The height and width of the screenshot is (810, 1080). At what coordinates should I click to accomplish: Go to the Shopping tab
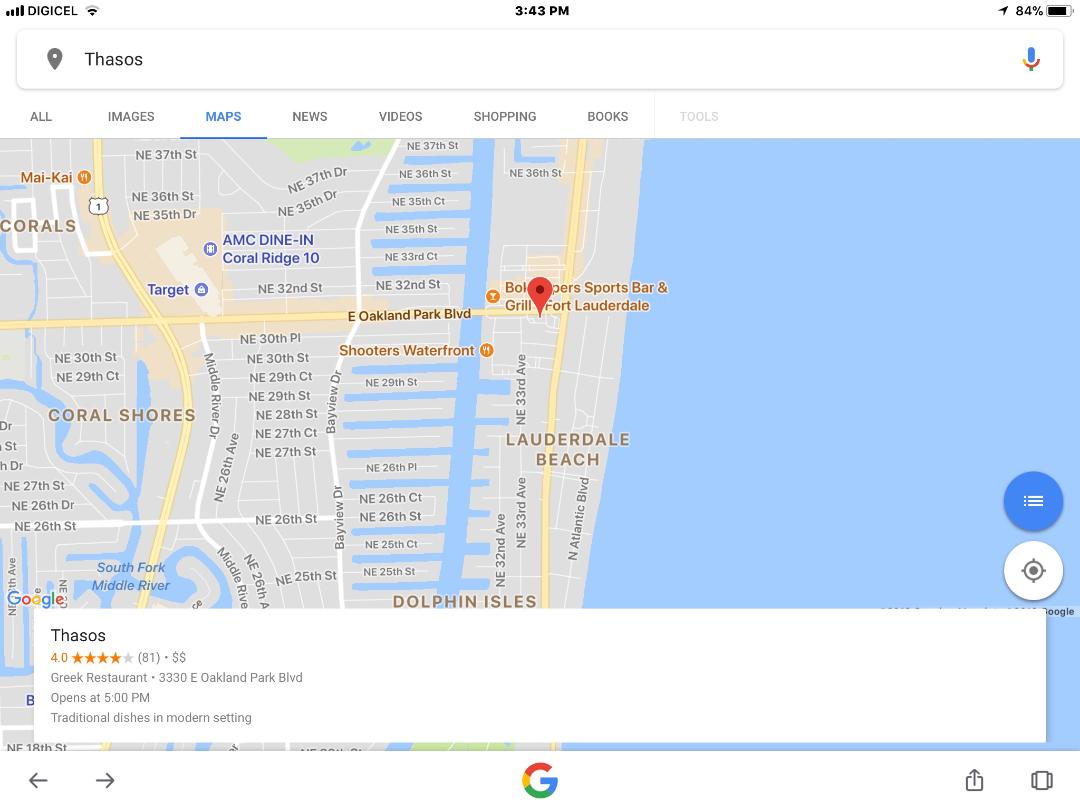click(505, 116)
